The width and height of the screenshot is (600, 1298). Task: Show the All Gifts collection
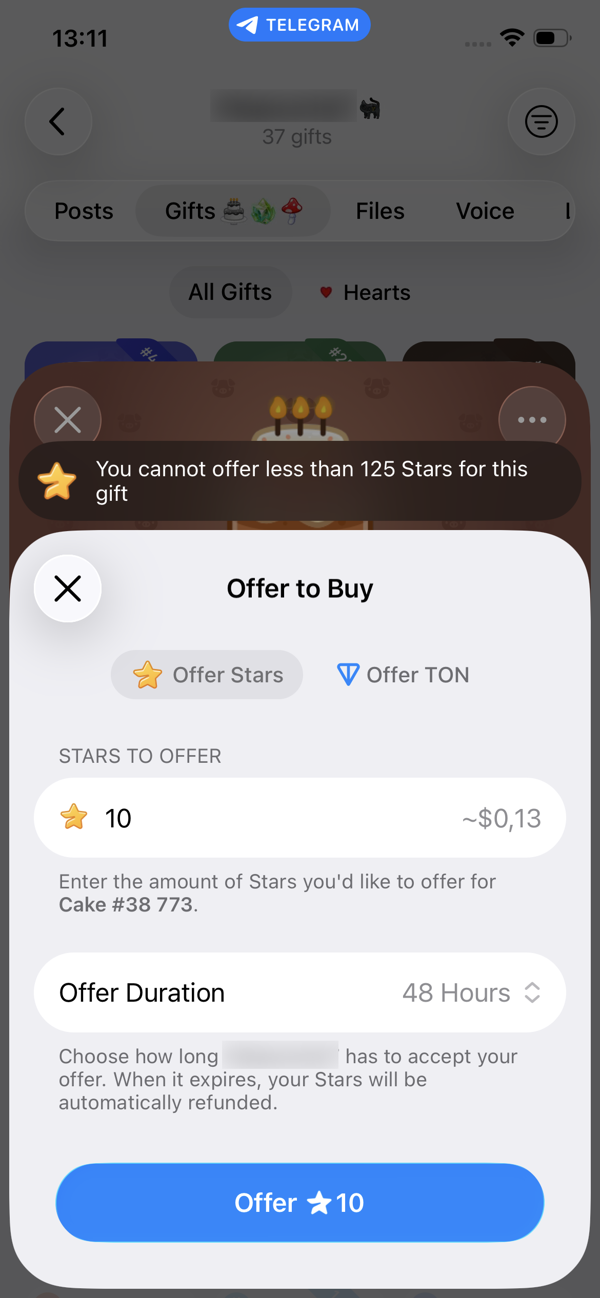230,292
